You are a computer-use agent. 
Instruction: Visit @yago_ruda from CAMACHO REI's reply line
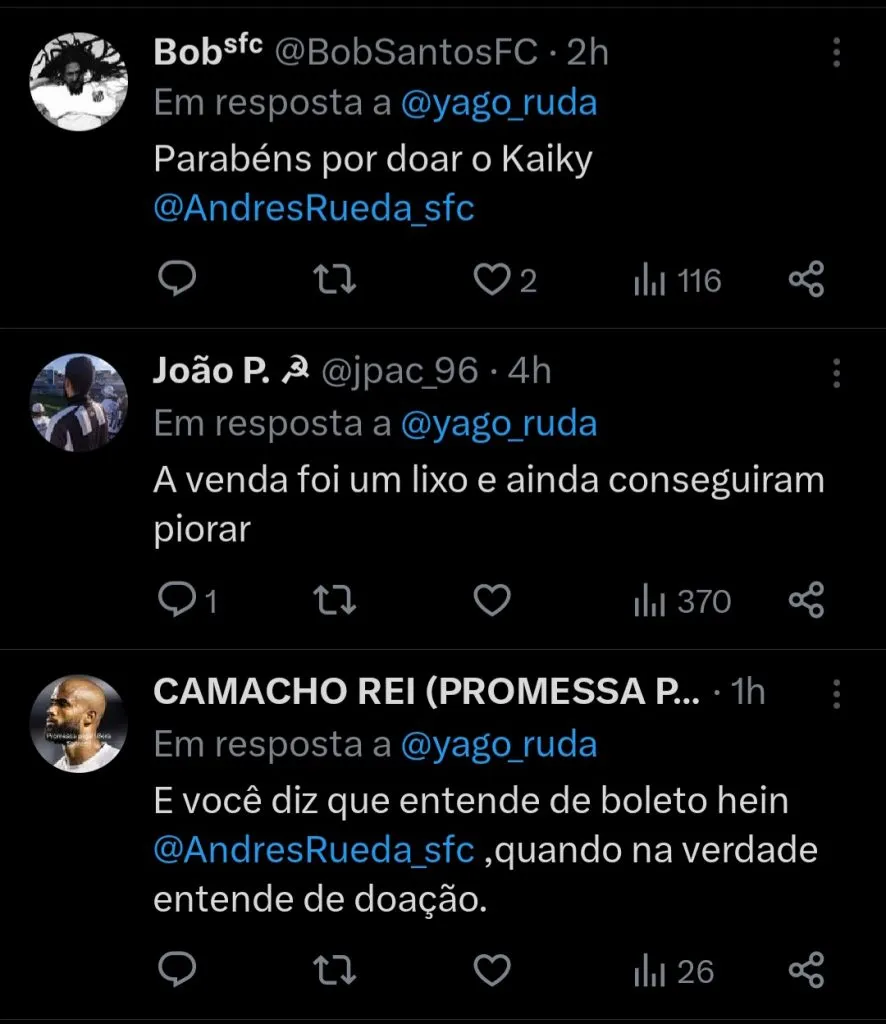498,745
